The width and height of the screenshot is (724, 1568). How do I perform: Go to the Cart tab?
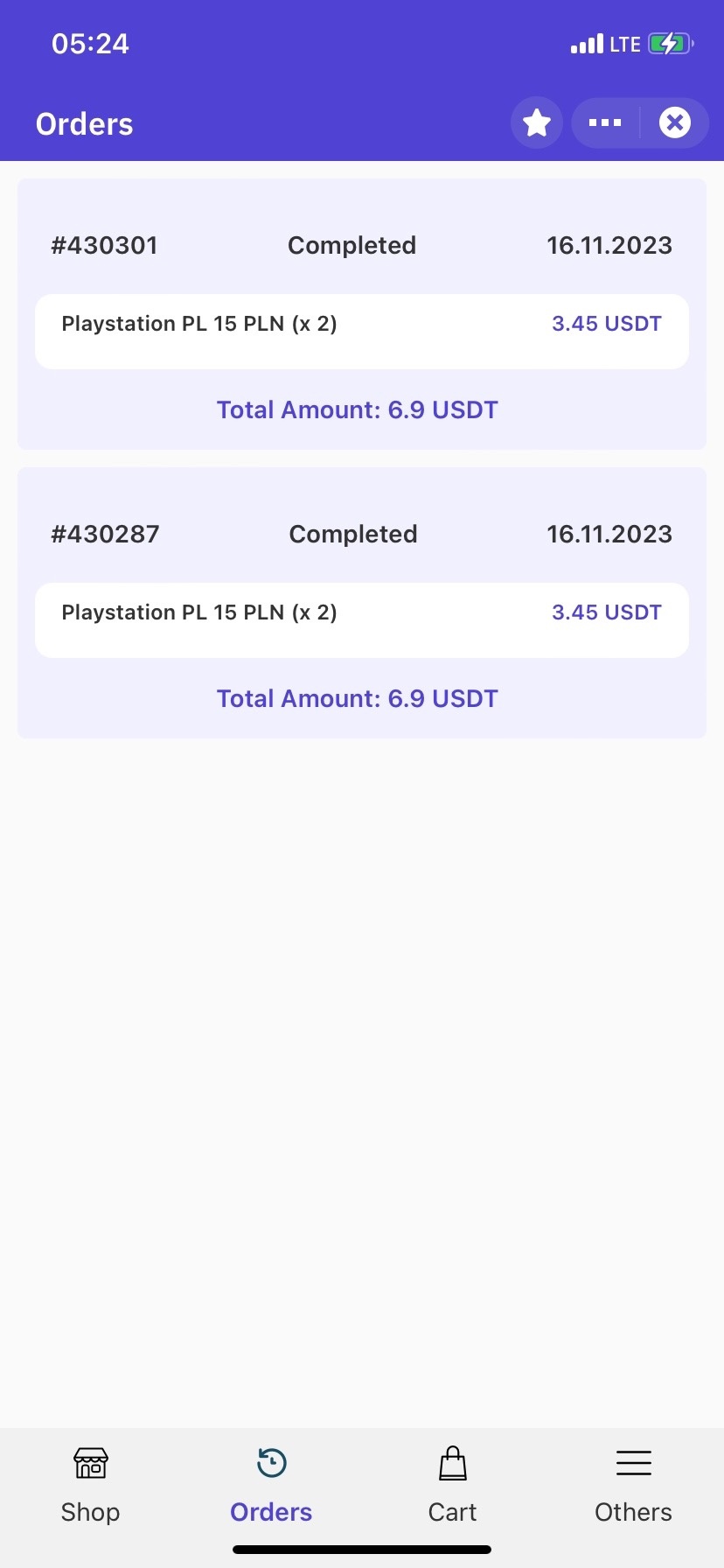click(x=452, y=1486)
